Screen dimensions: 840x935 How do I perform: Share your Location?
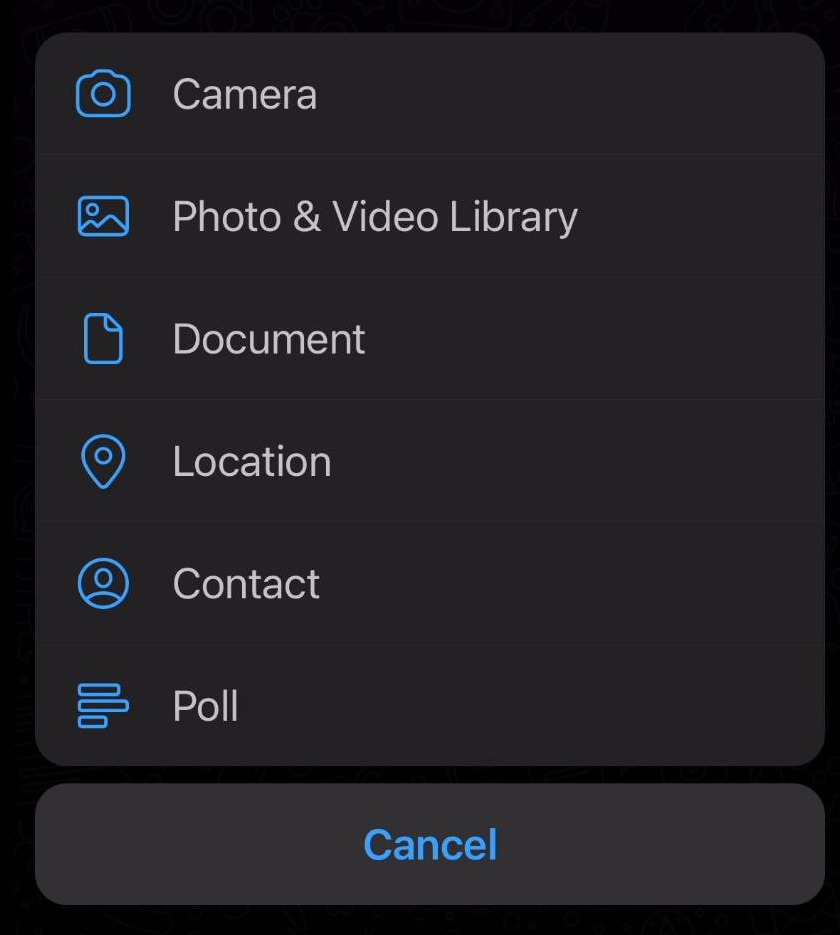(x=251, y=462)
